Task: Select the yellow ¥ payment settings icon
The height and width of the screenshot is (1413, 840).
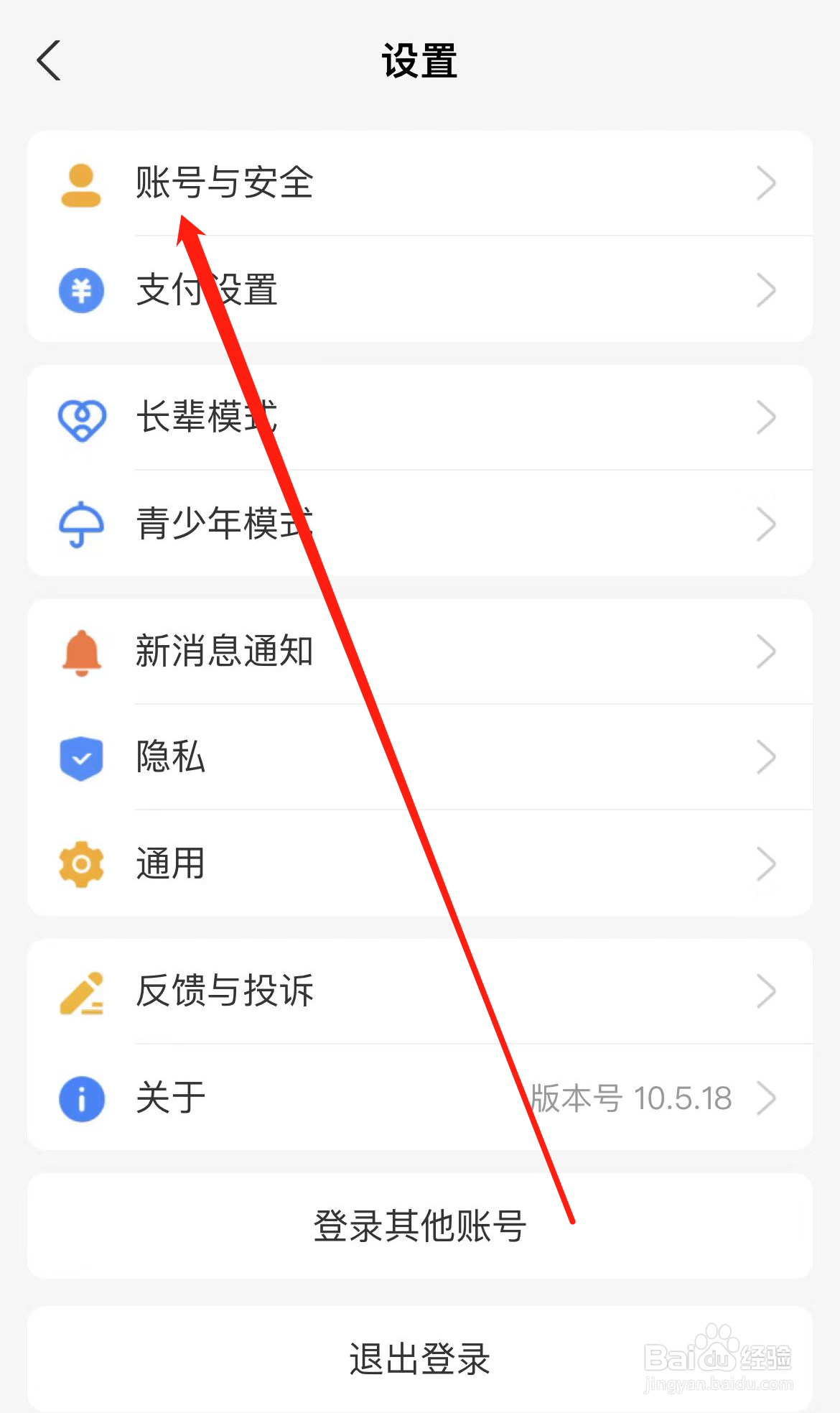Action: point(81,290)
